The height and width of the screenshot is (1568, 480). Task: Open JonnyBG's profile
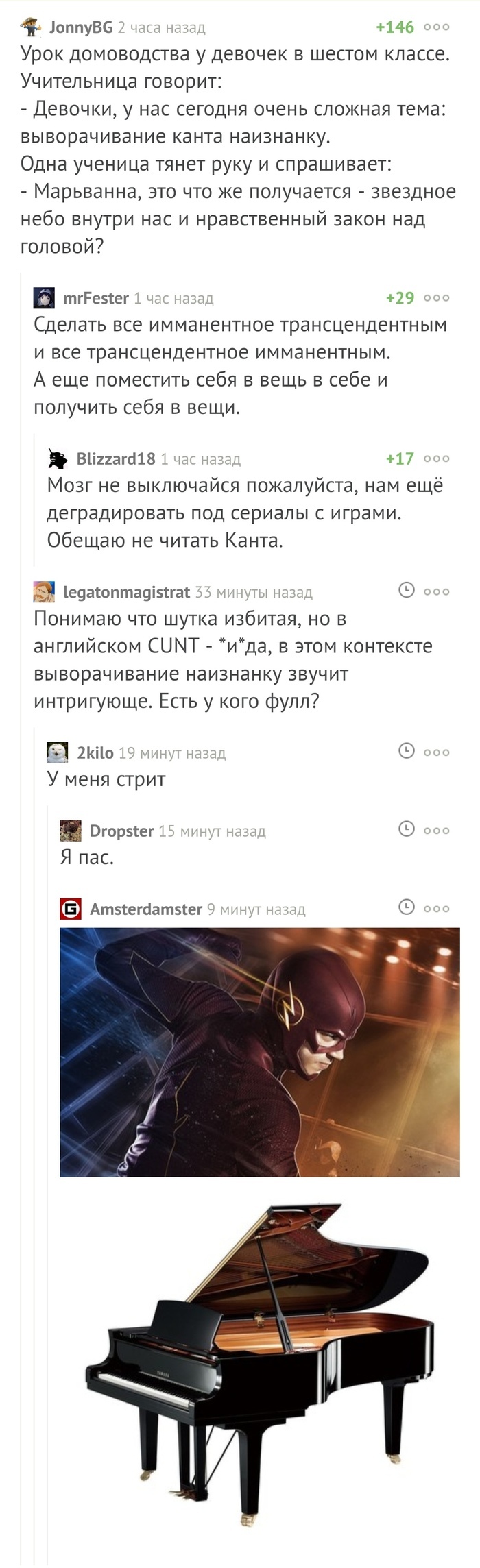pos(80,27)
